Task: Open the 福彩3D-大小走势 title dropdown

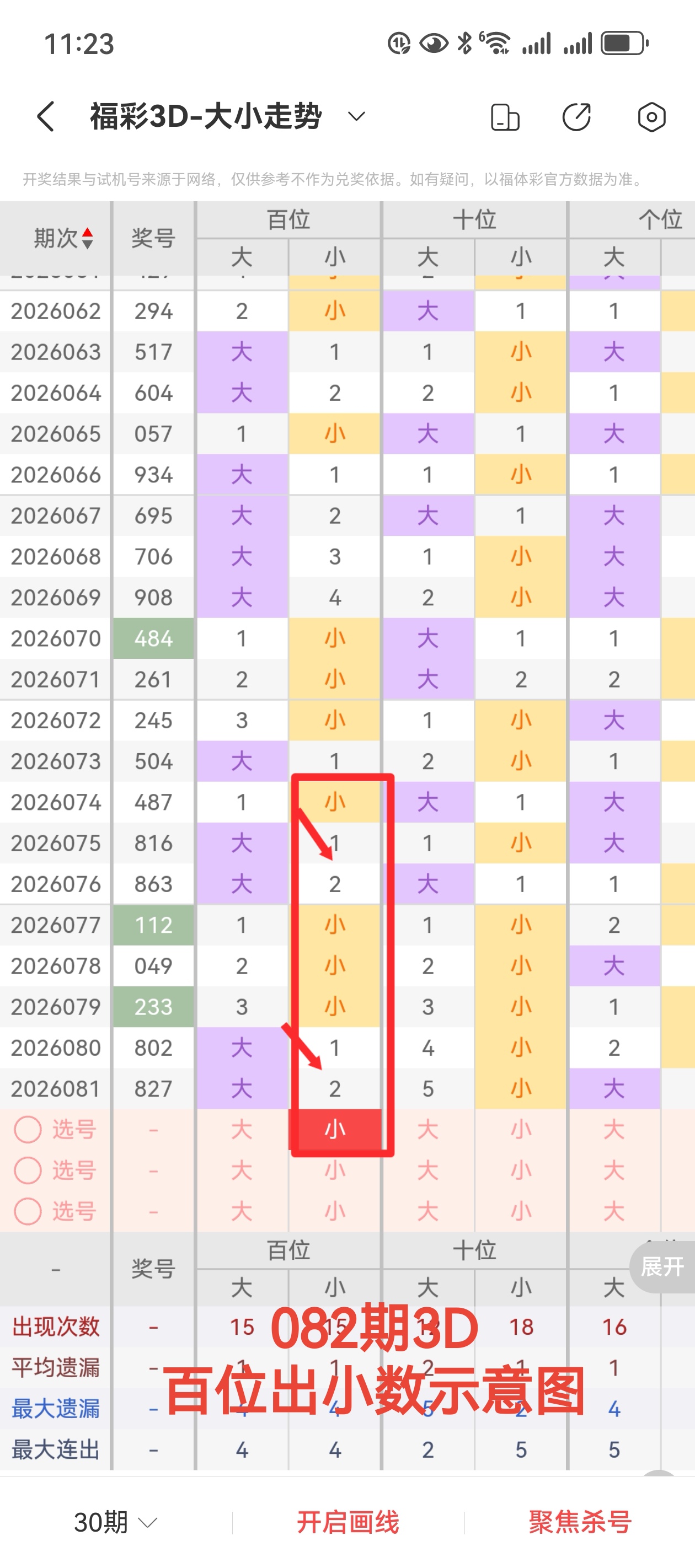Action: [x=356, y=116]
